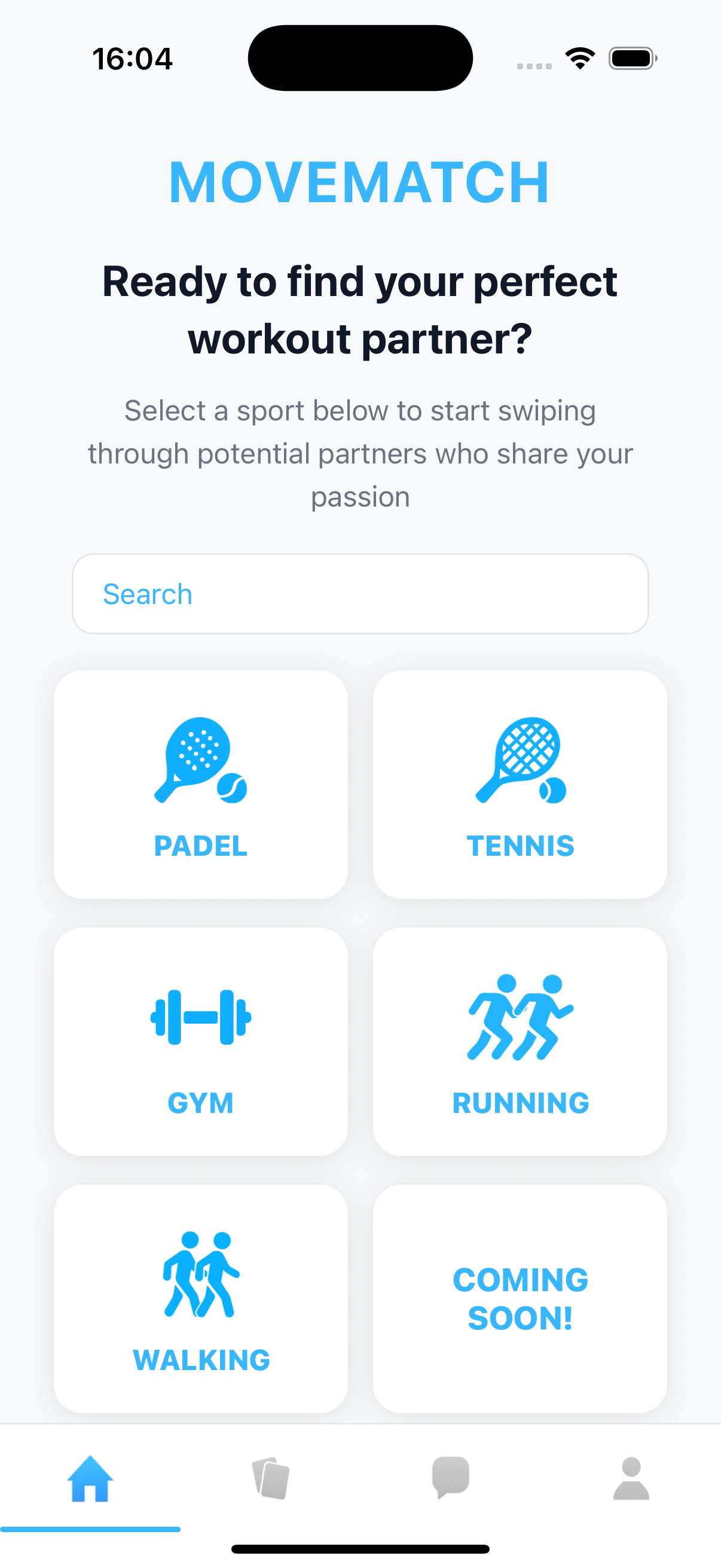Click inside the Search field
This screenshot has height=1568, width=721.
tap(360, 593)
